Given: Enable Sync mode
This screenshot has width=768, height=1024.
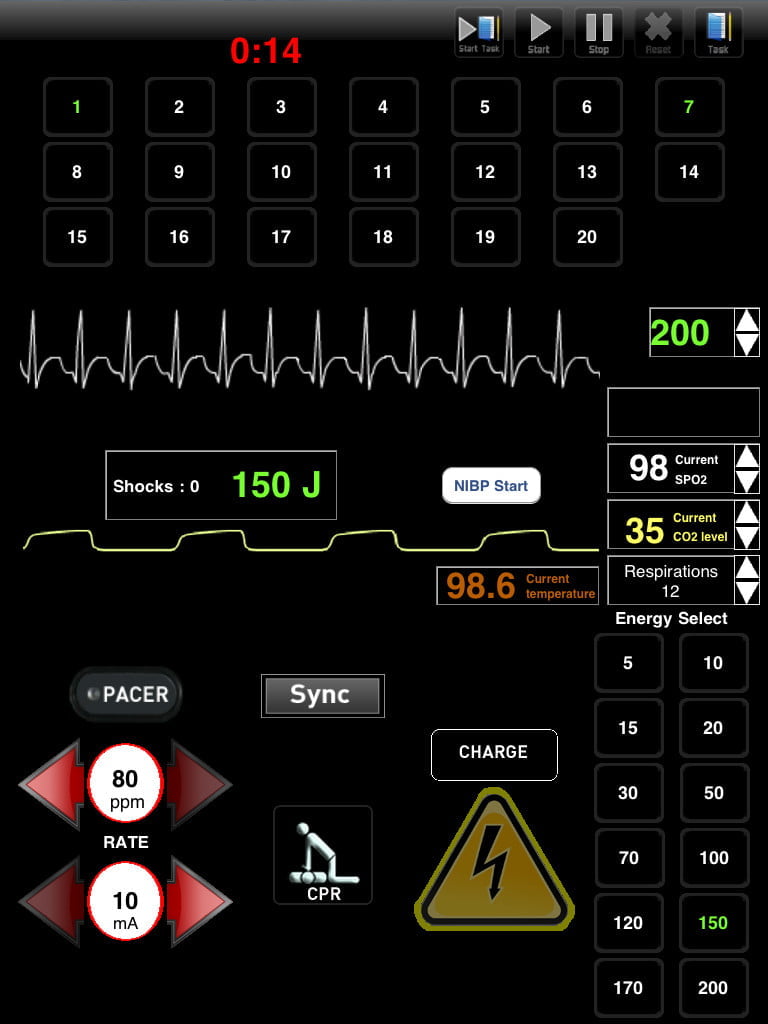Looking at the screenshot, I should point(320,695).
